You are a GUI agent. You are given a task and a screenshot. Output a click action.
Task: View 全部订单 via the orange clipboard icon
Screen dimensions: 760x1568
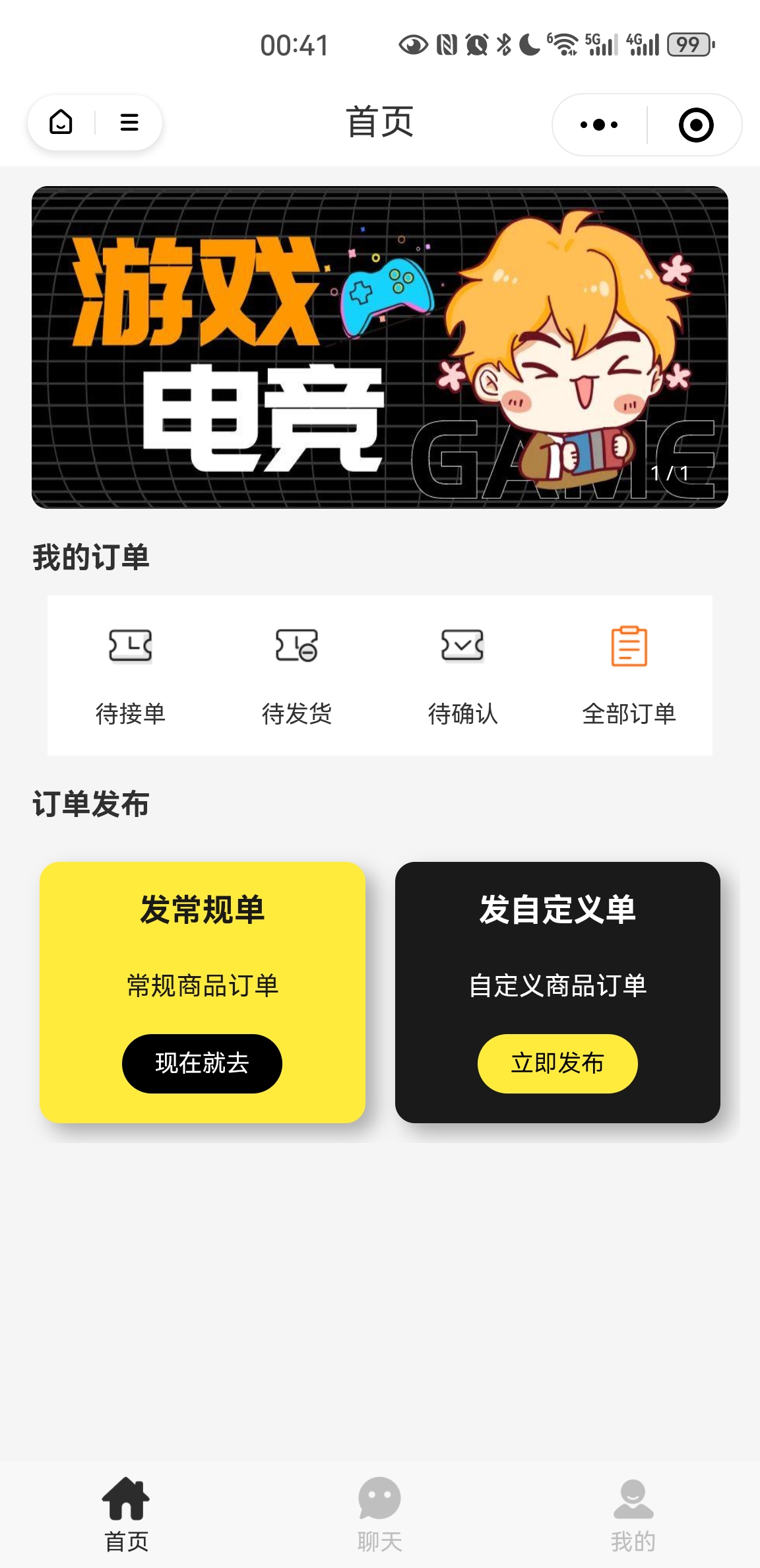tap(631, 647)
